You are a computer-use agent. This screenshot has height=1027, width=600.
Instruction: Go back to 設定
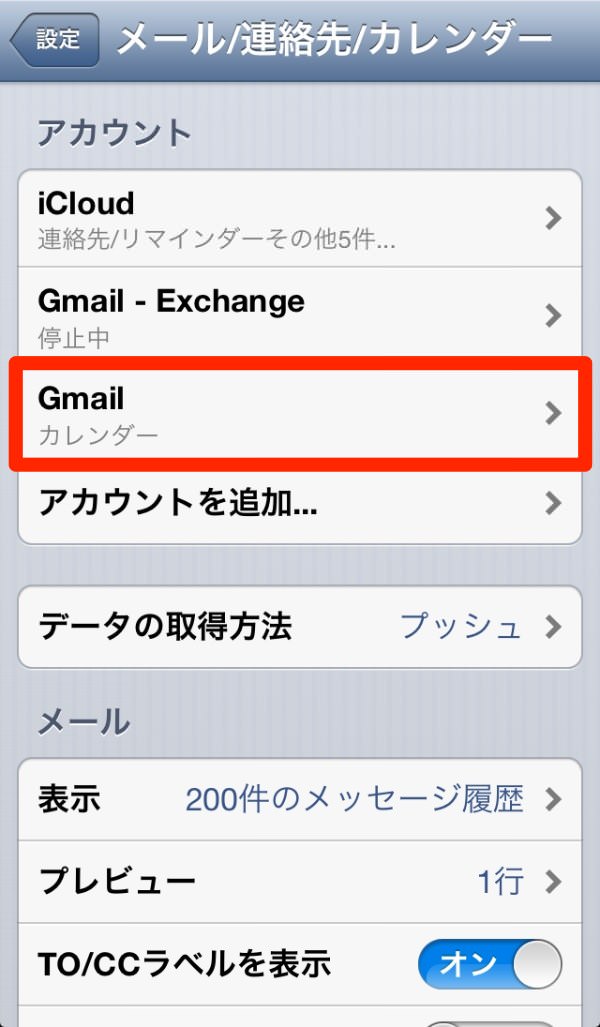pyautogui.click(x=55, y=40)
